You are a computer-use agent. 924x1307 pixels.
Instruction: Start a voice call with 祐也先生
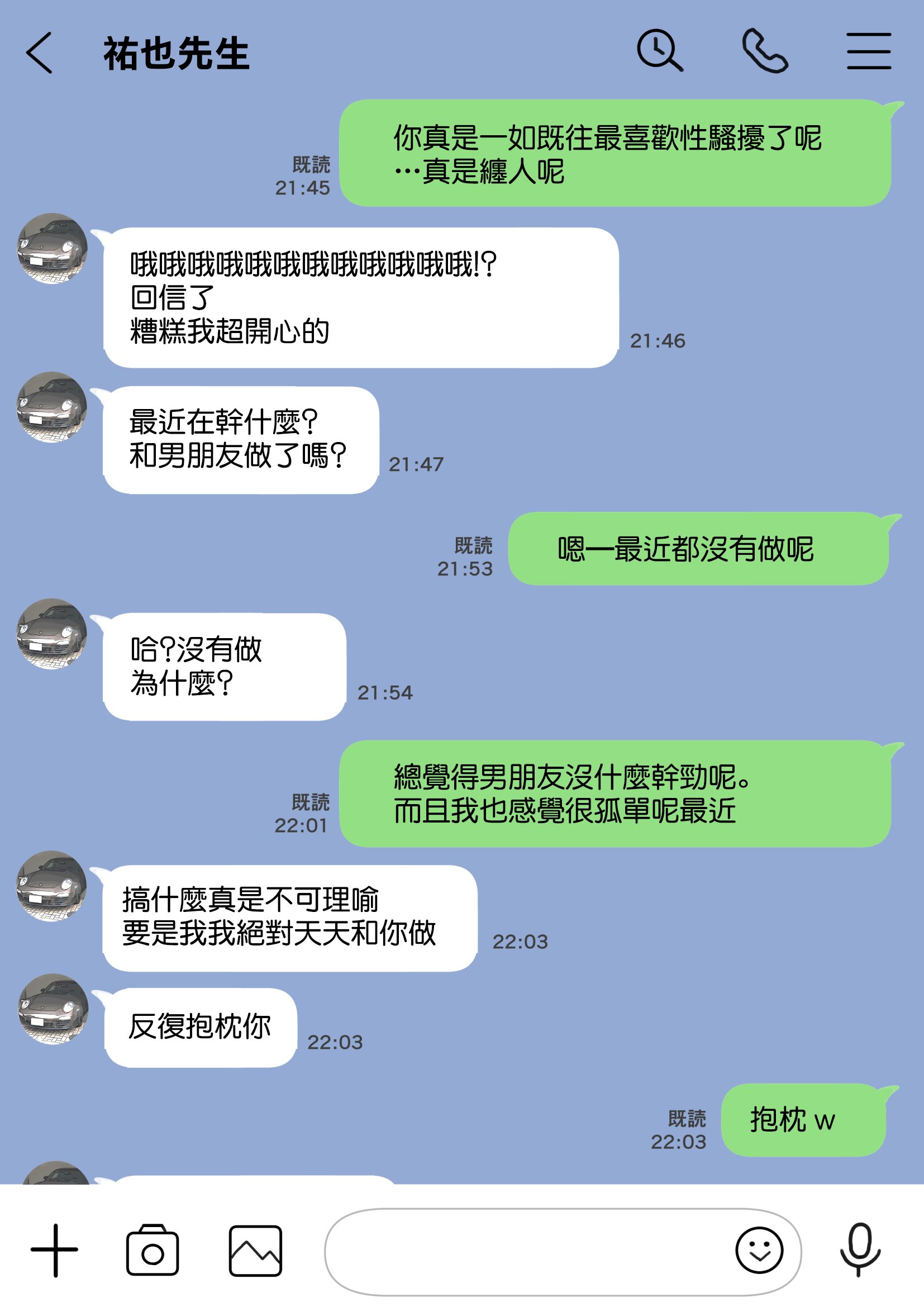point(765,51)
